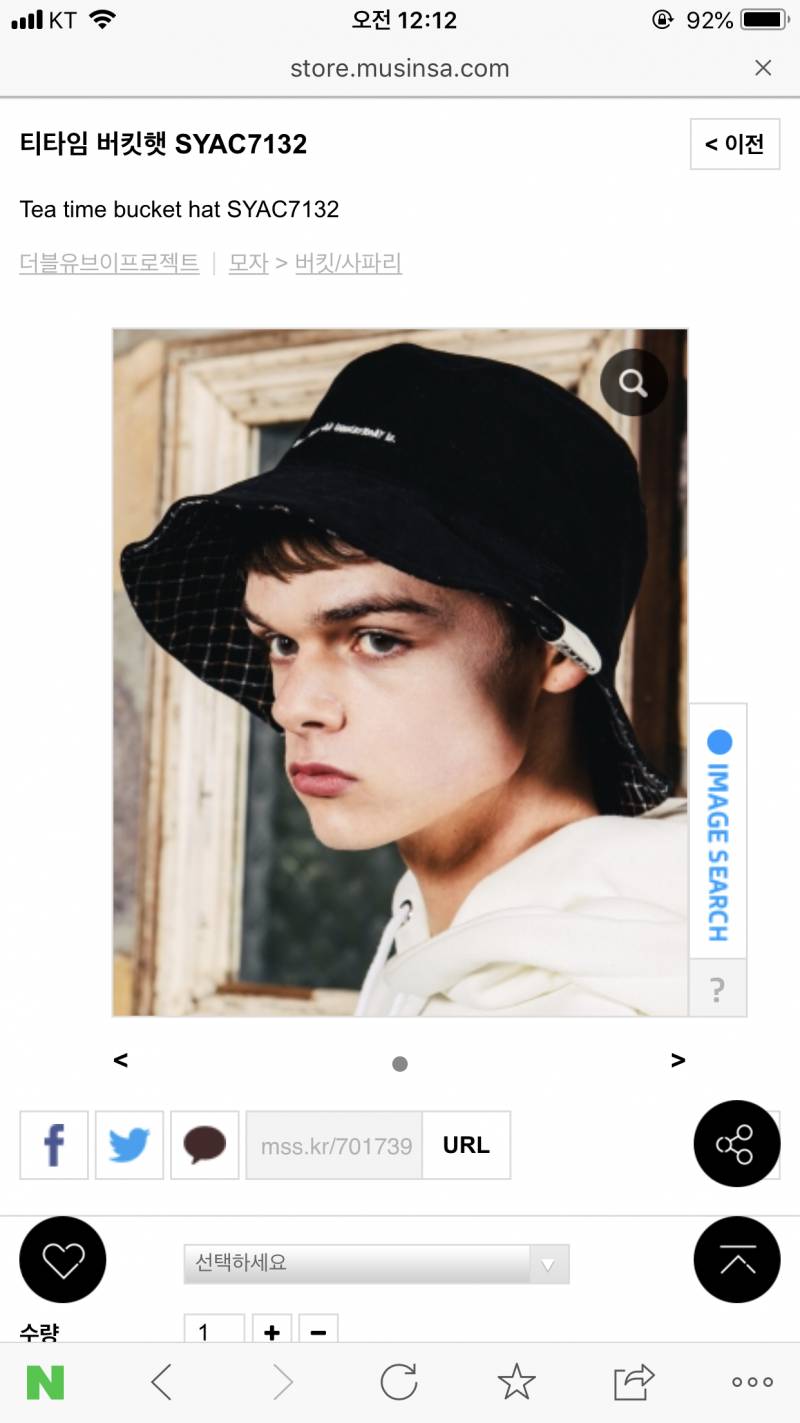Image resolution: width=800 pixels, height=1423 pixels.
Task: Tap the 이전 back button
Action: (x=735, y=144)
